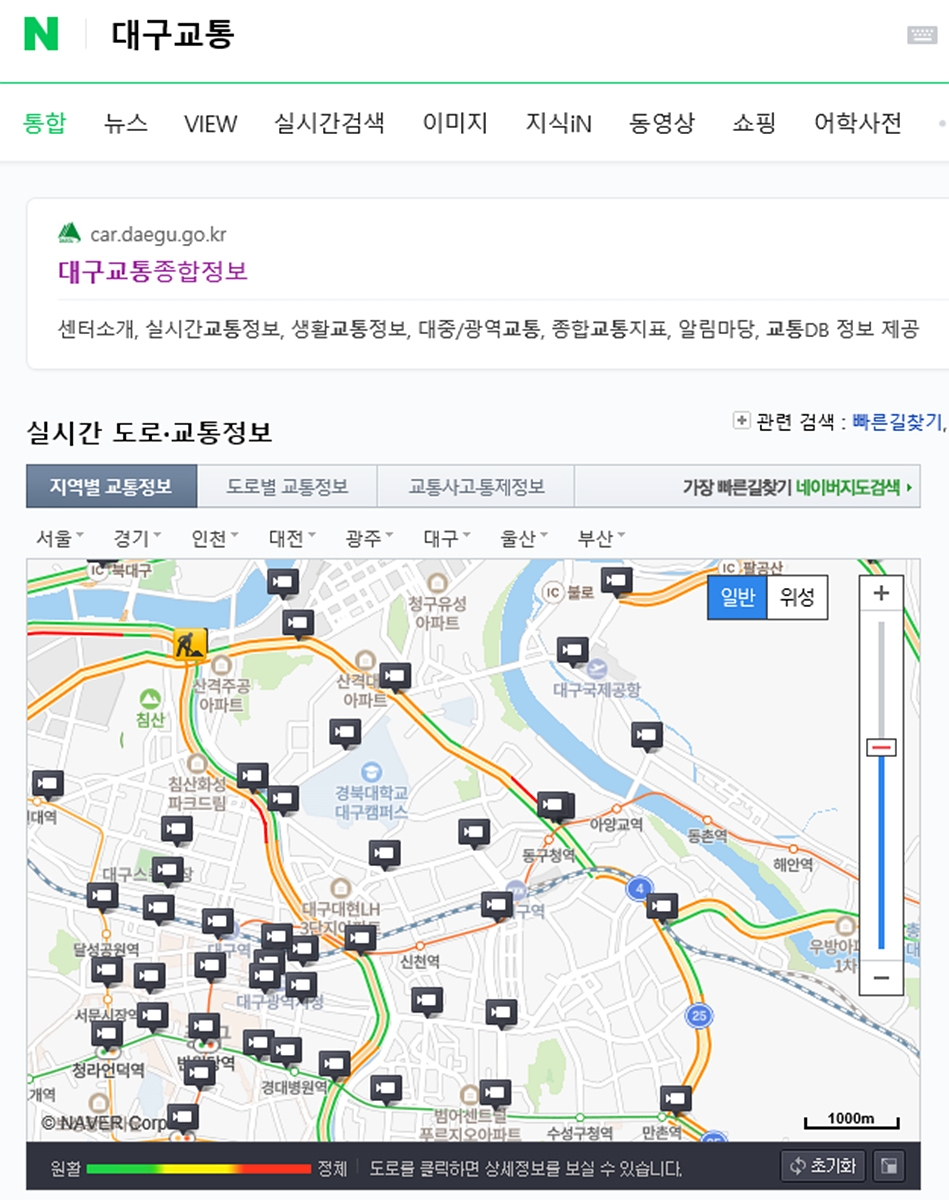Expand the map with the corner button
This screenshot has width=949, height=1200.
[888, 1165]
